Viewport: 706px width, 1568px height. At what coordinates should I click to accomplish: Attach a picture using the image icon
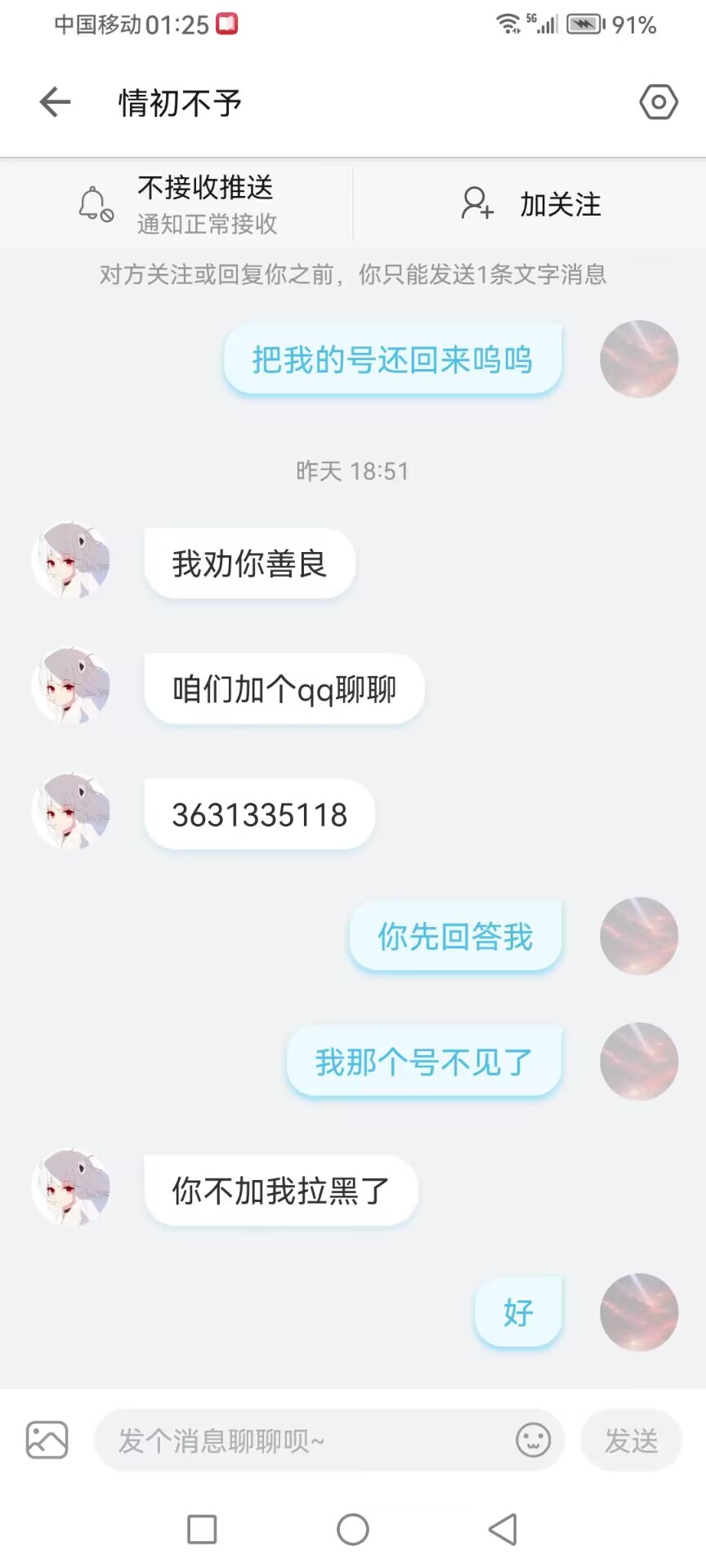click(47, 1440)
